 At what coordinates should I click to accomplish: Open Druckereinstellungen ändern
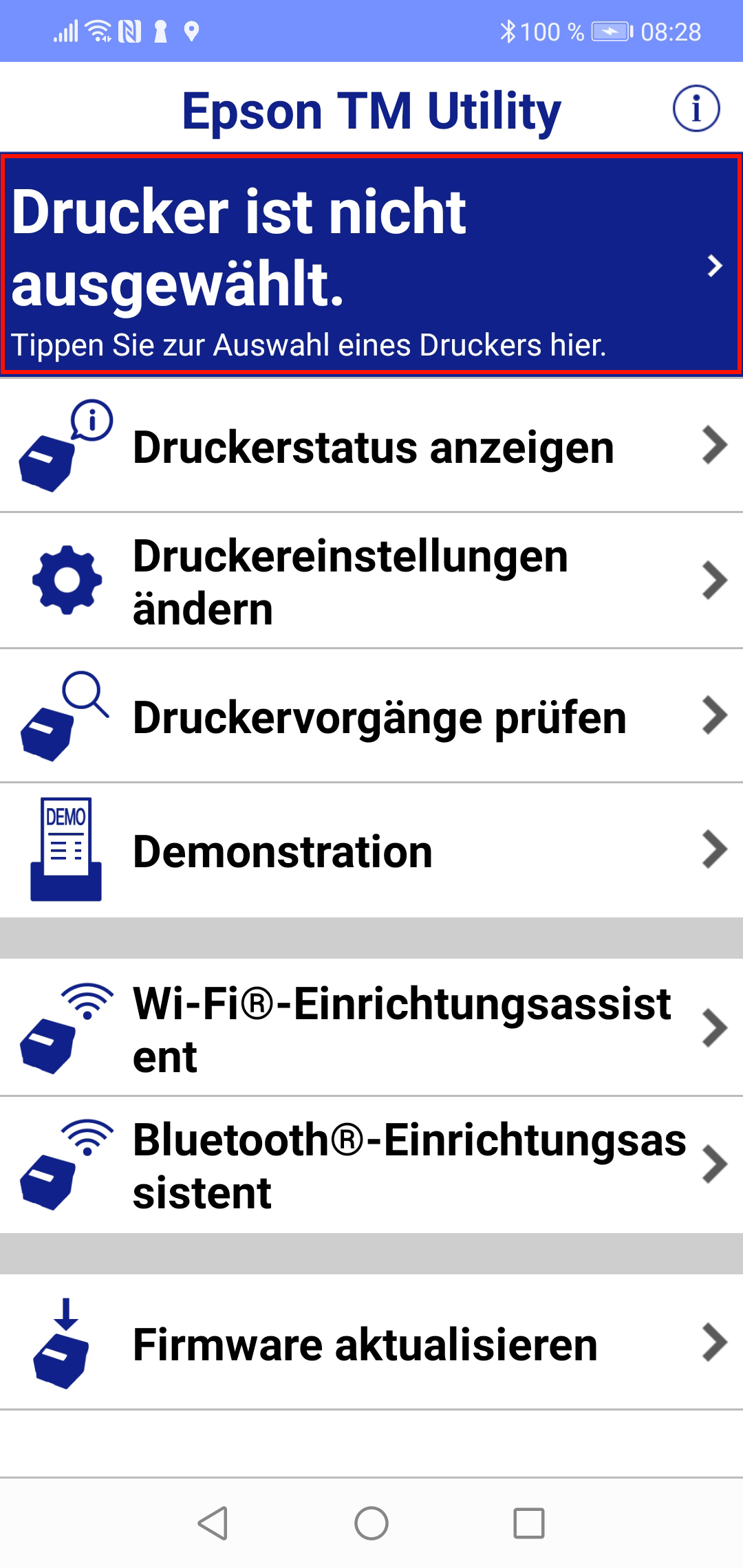pos(371,582)
